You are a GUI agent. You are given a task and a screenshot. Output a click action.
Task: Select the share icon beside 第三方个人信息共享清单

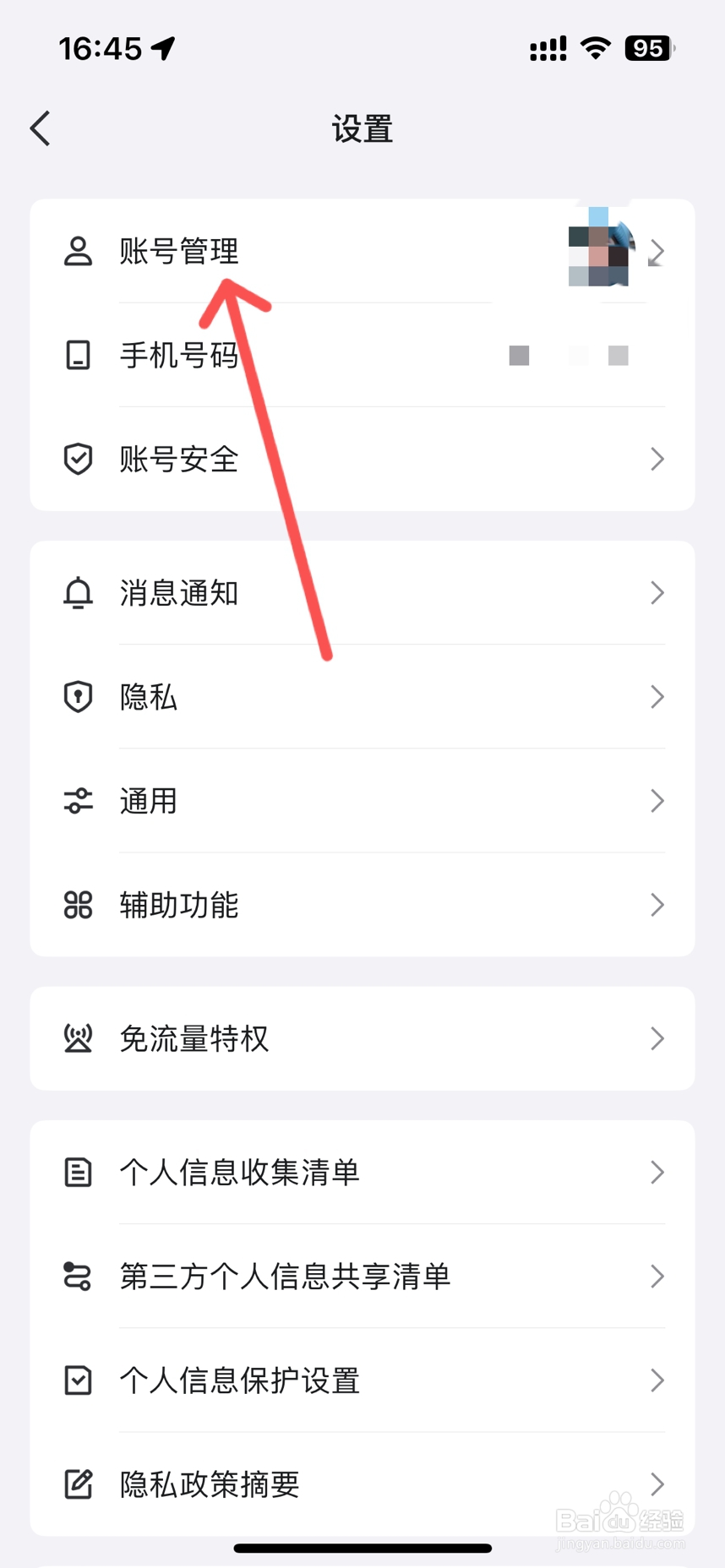click(78, 1277)
